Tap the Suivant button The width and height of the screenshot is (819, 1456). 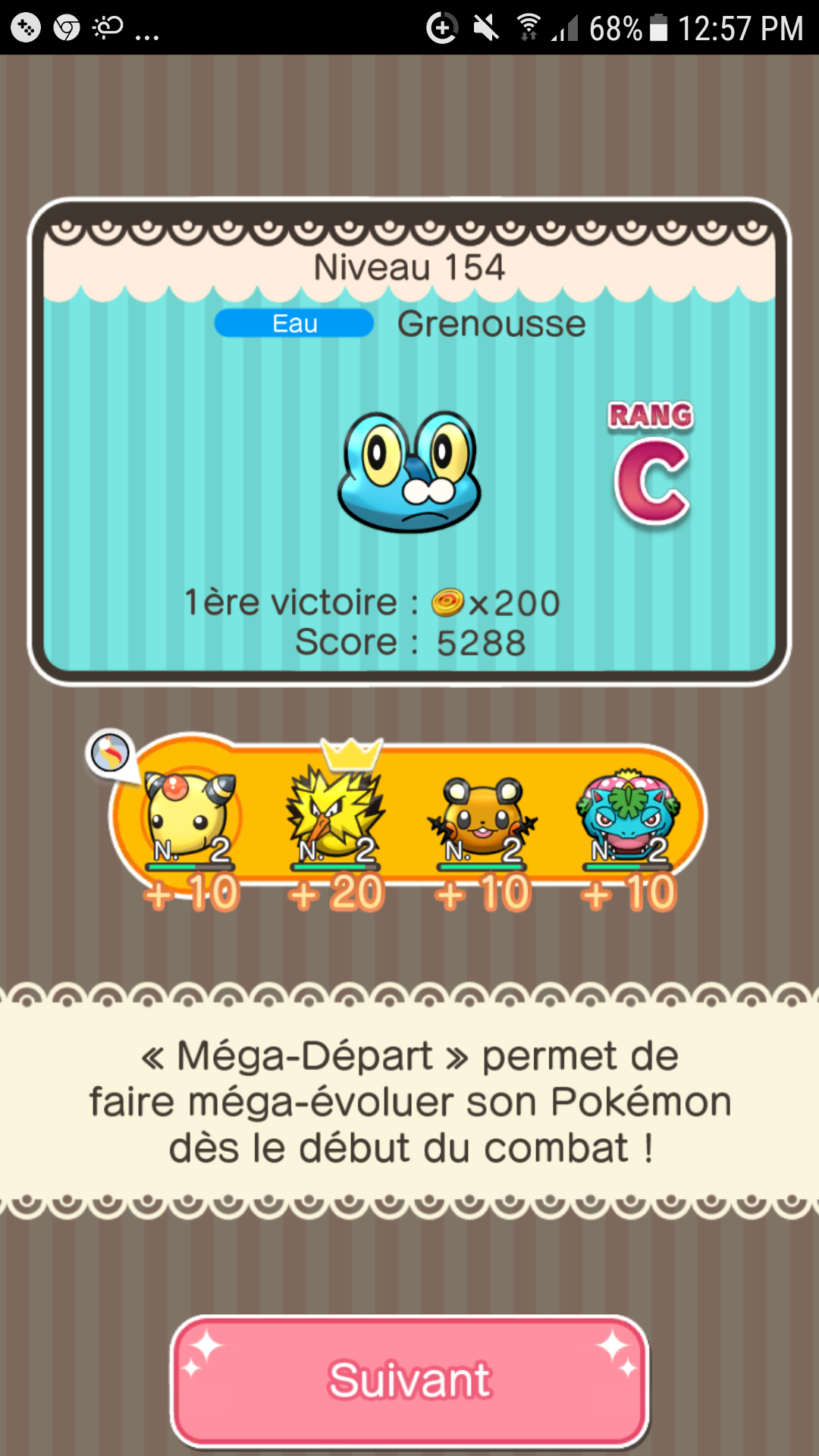pos(409,1380)
